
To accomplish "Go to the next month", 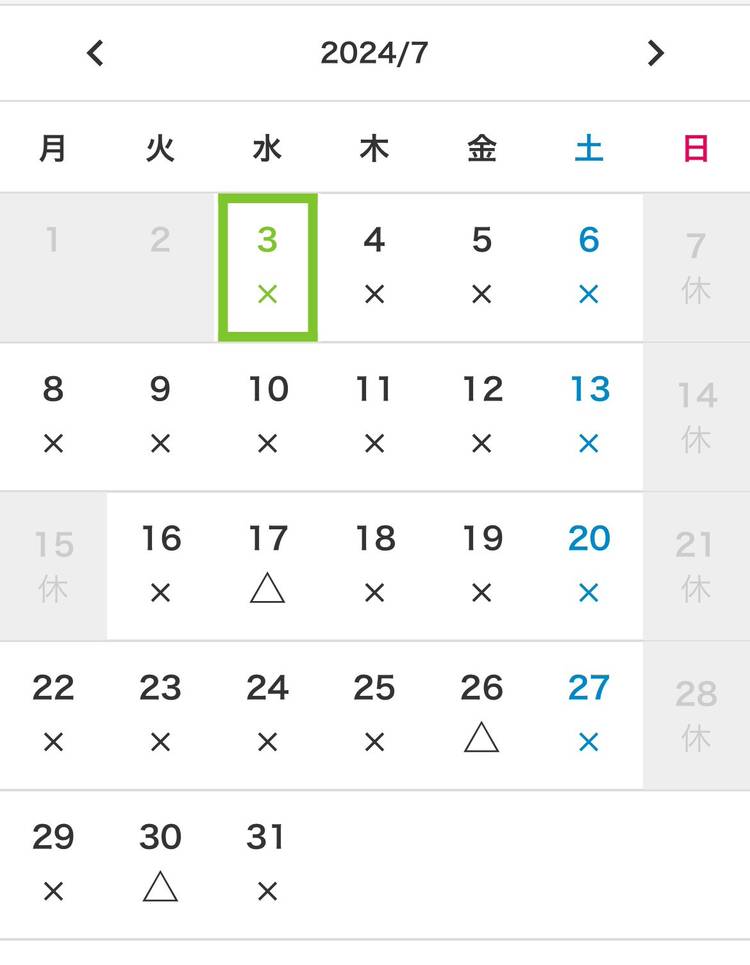I will pos(655,53).
